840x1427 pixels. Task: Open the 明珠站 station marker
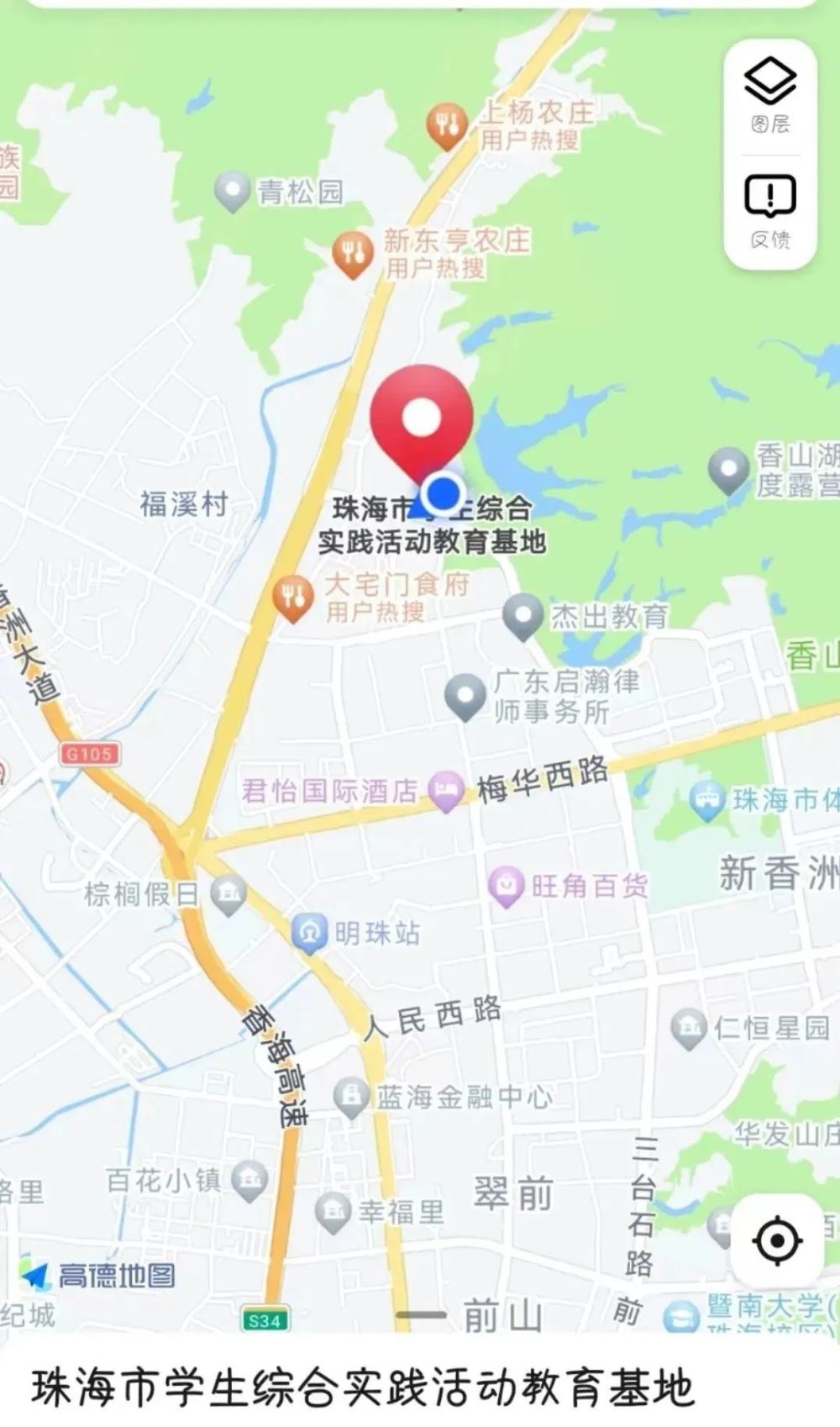[310, 933]
